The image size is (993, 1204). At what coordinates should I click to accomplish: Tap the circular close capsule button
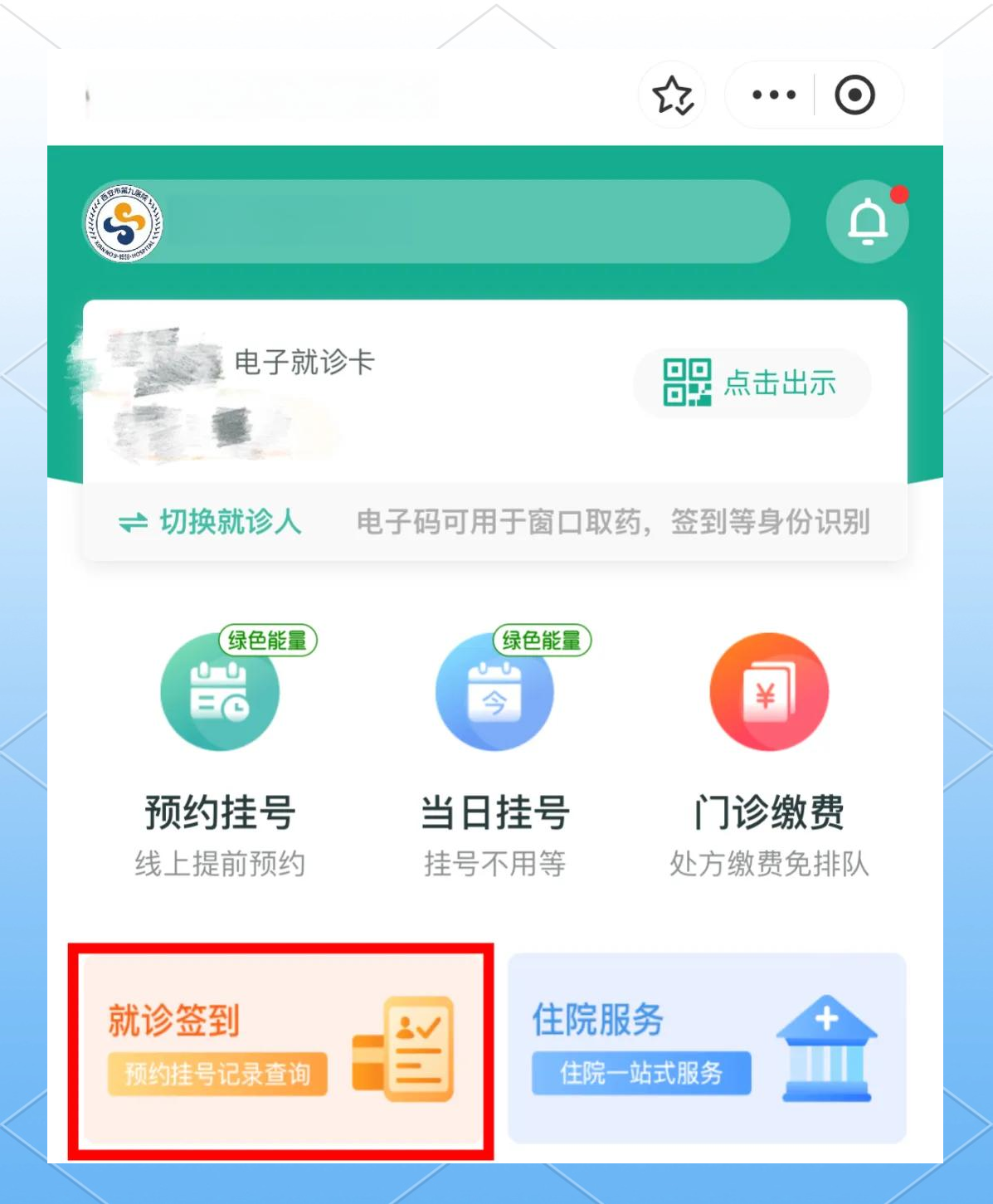(855, 95)
